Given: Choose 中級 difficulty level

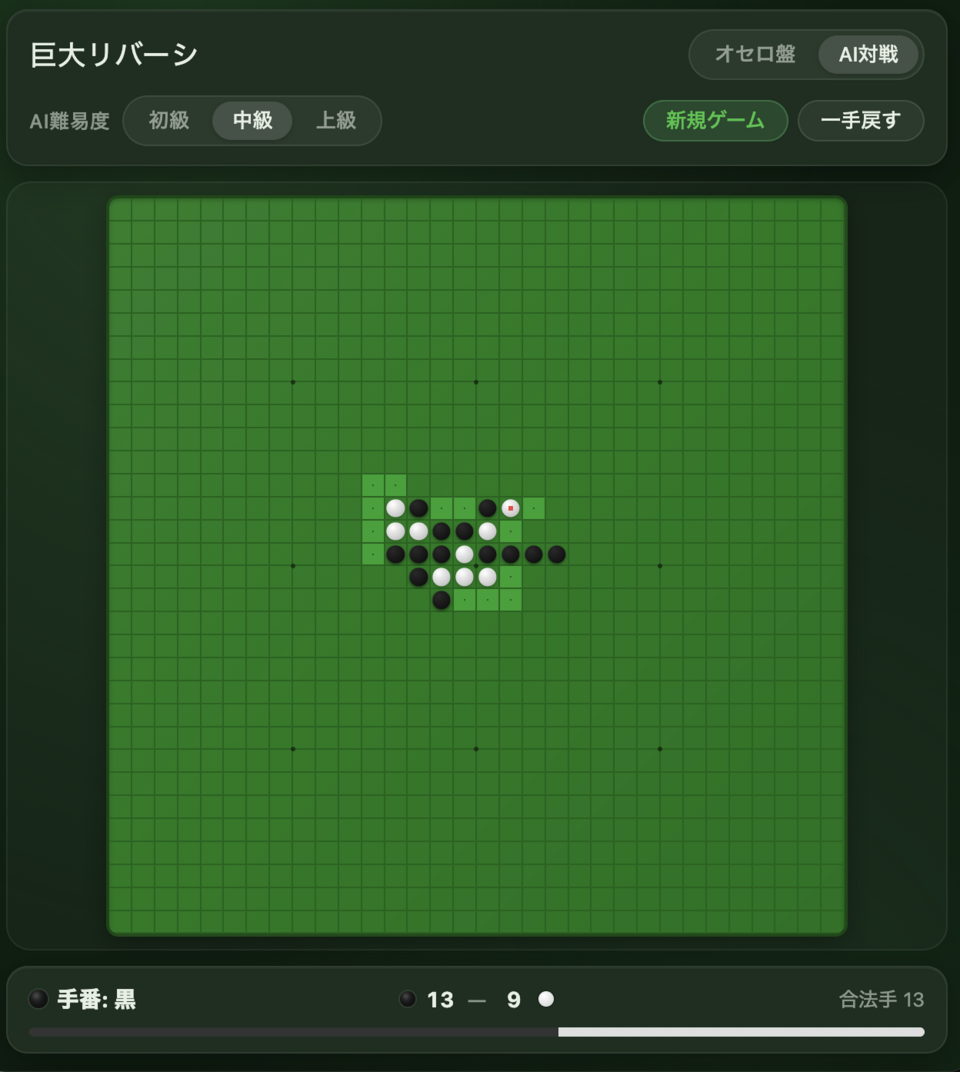Looking at the screenshot, I should point(252,121).
